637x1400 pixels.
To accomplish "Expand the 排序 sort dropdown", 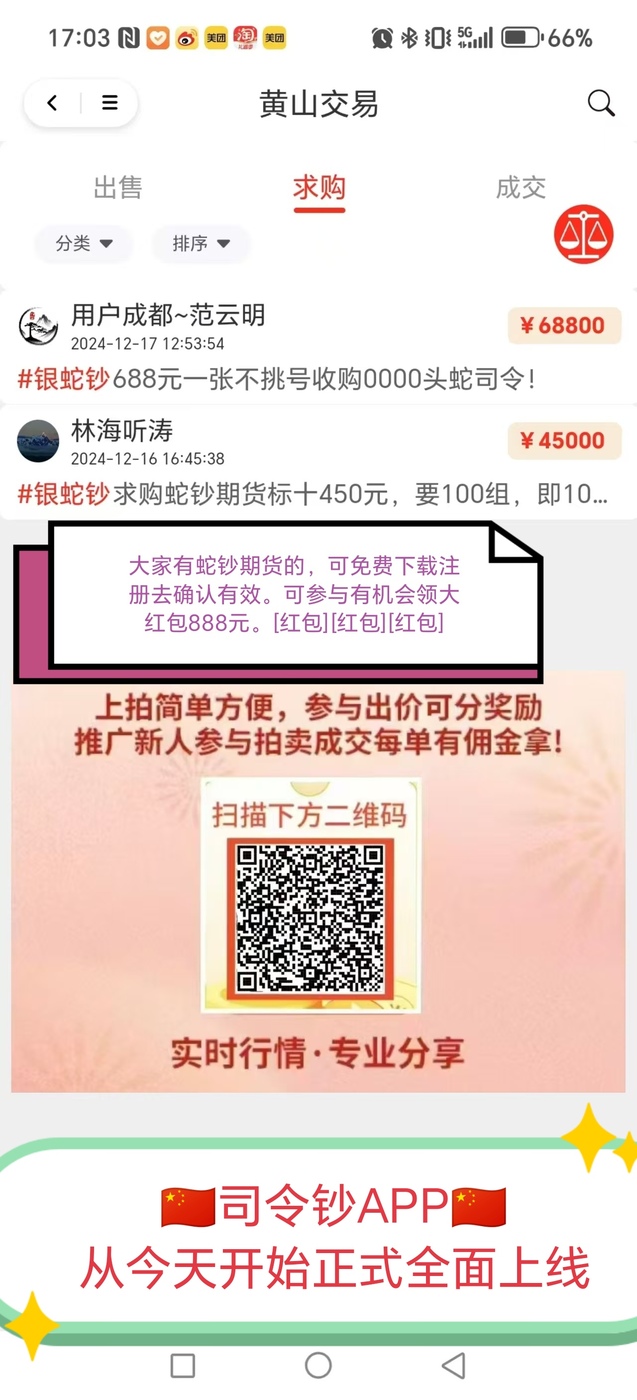I will click(201, 244).
